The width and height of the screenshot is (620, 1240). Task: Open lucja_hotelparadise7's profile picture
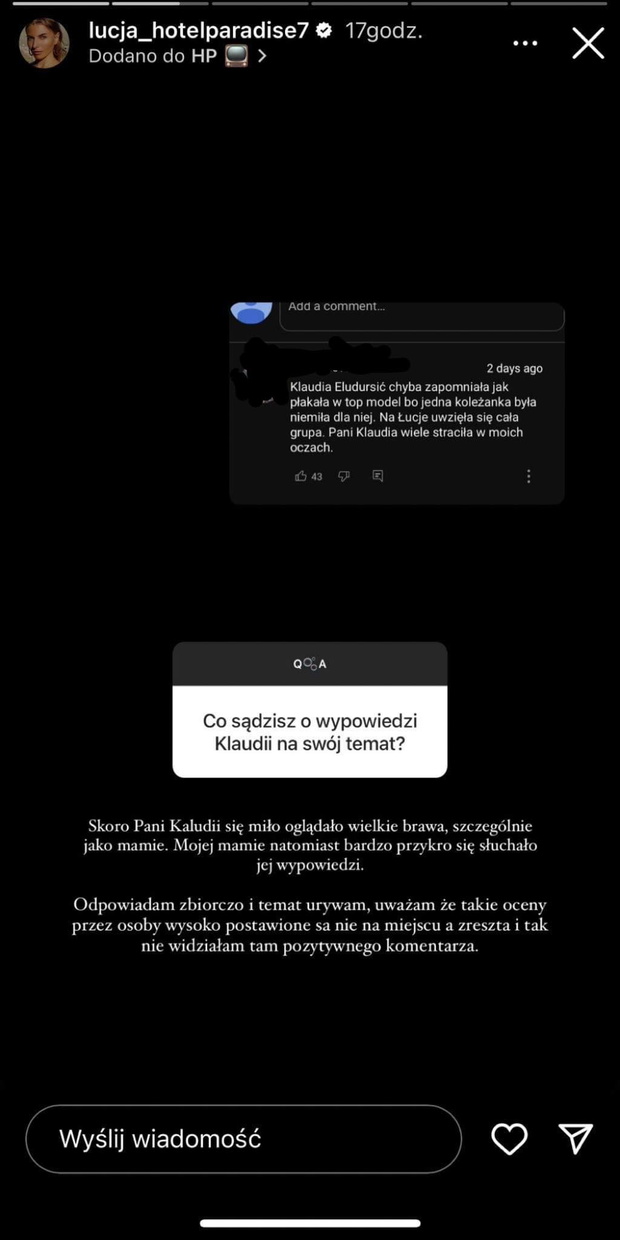pos(44,43)
